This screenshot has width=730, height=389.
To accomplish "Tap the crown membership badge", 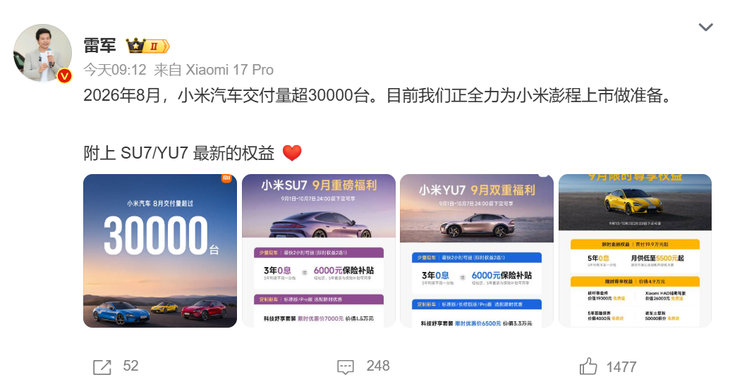I will pos(148,46).
